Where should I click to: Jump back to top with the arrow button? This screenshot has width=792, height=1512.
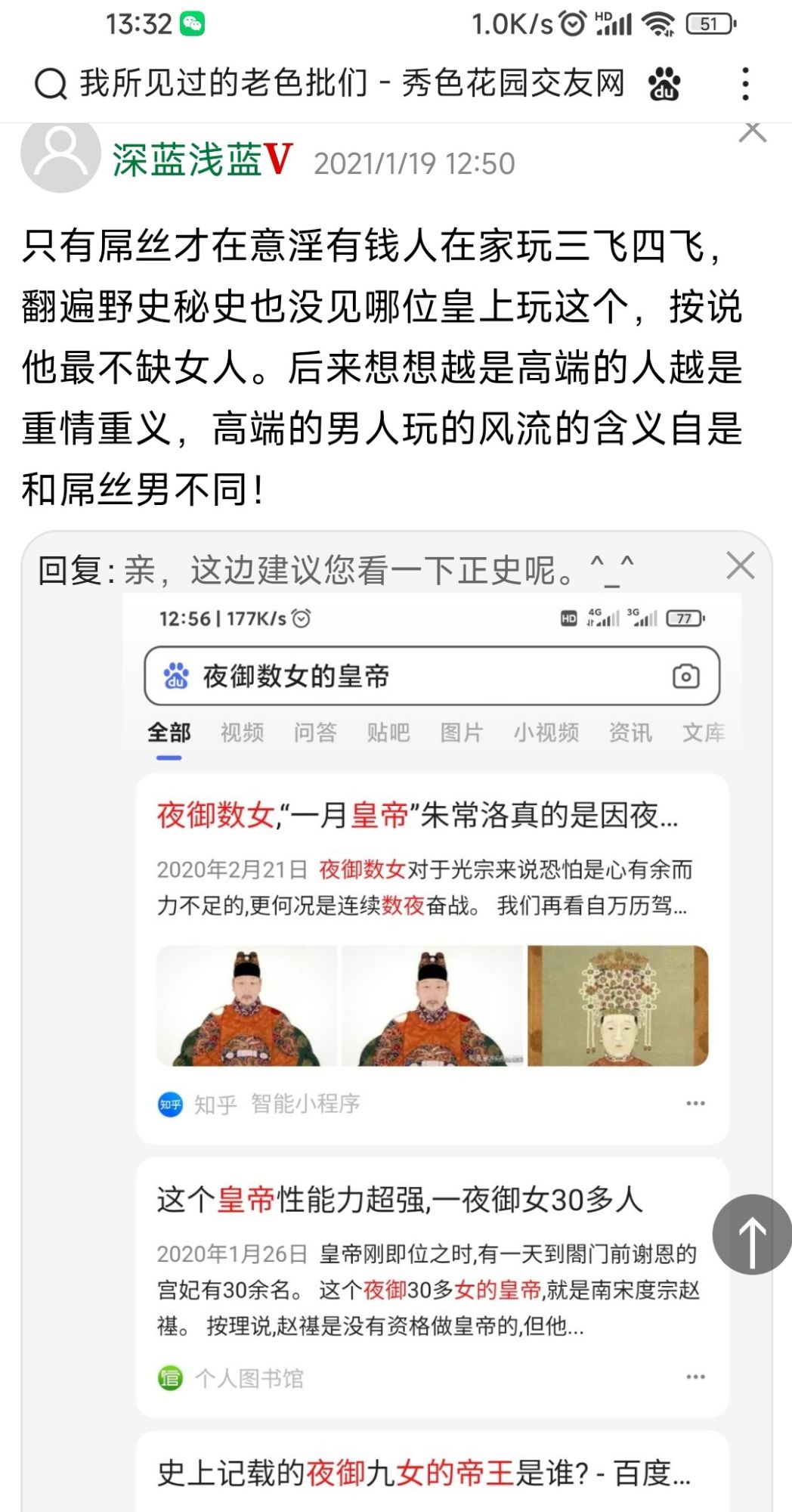tap(751, 1235)
